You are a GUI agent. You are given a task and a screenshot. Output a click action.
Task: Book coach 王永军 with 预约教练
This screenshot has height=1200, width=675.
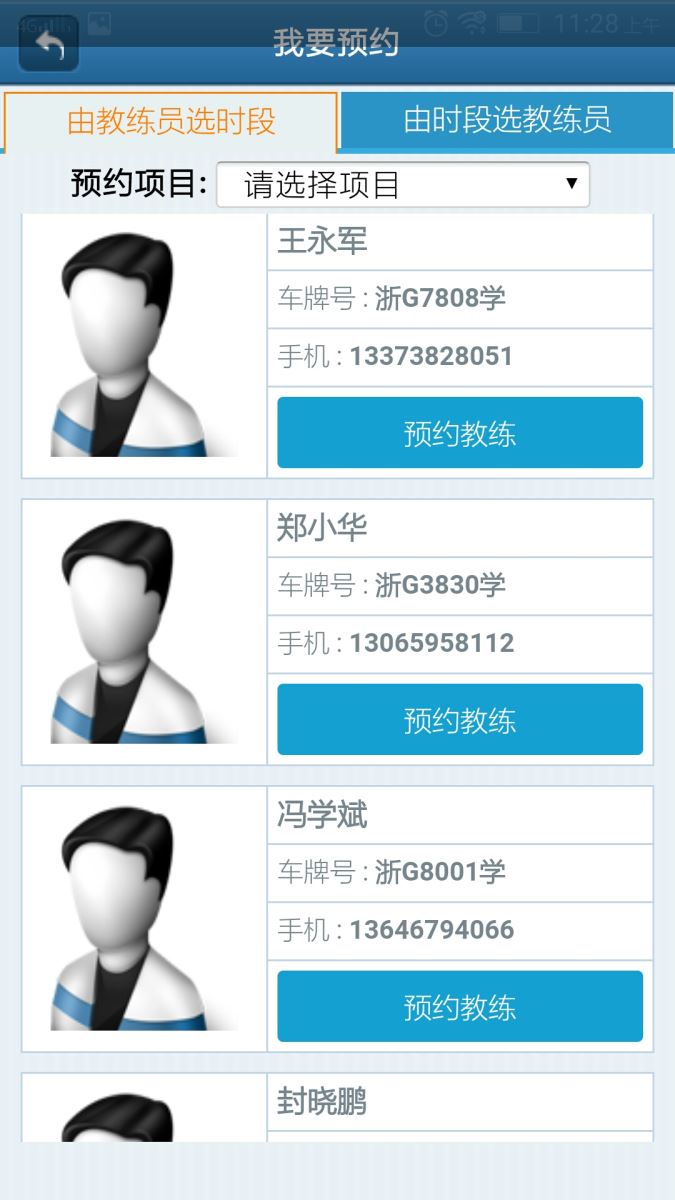click(459, 433)
